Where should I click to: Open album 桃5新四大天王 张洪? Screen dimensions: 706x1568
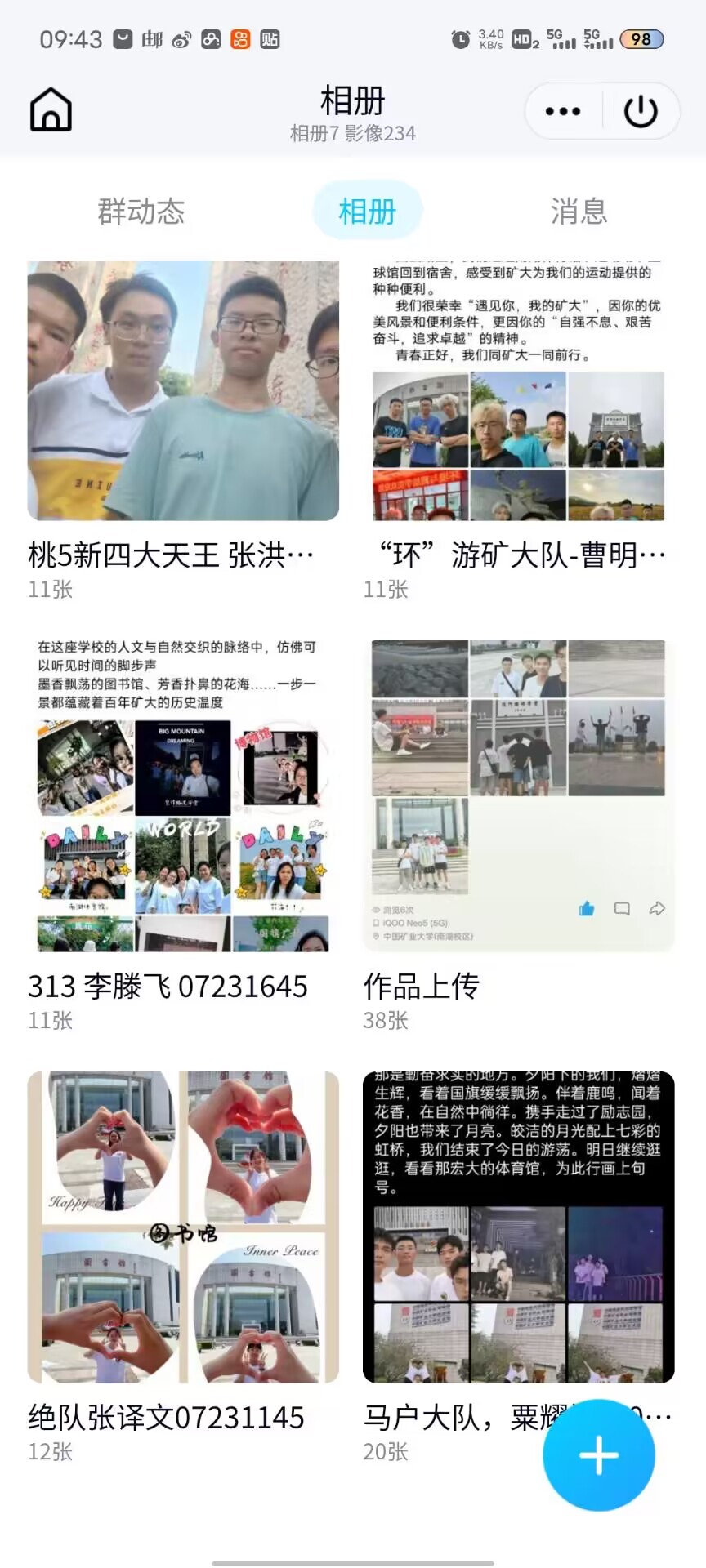(183, 391)
